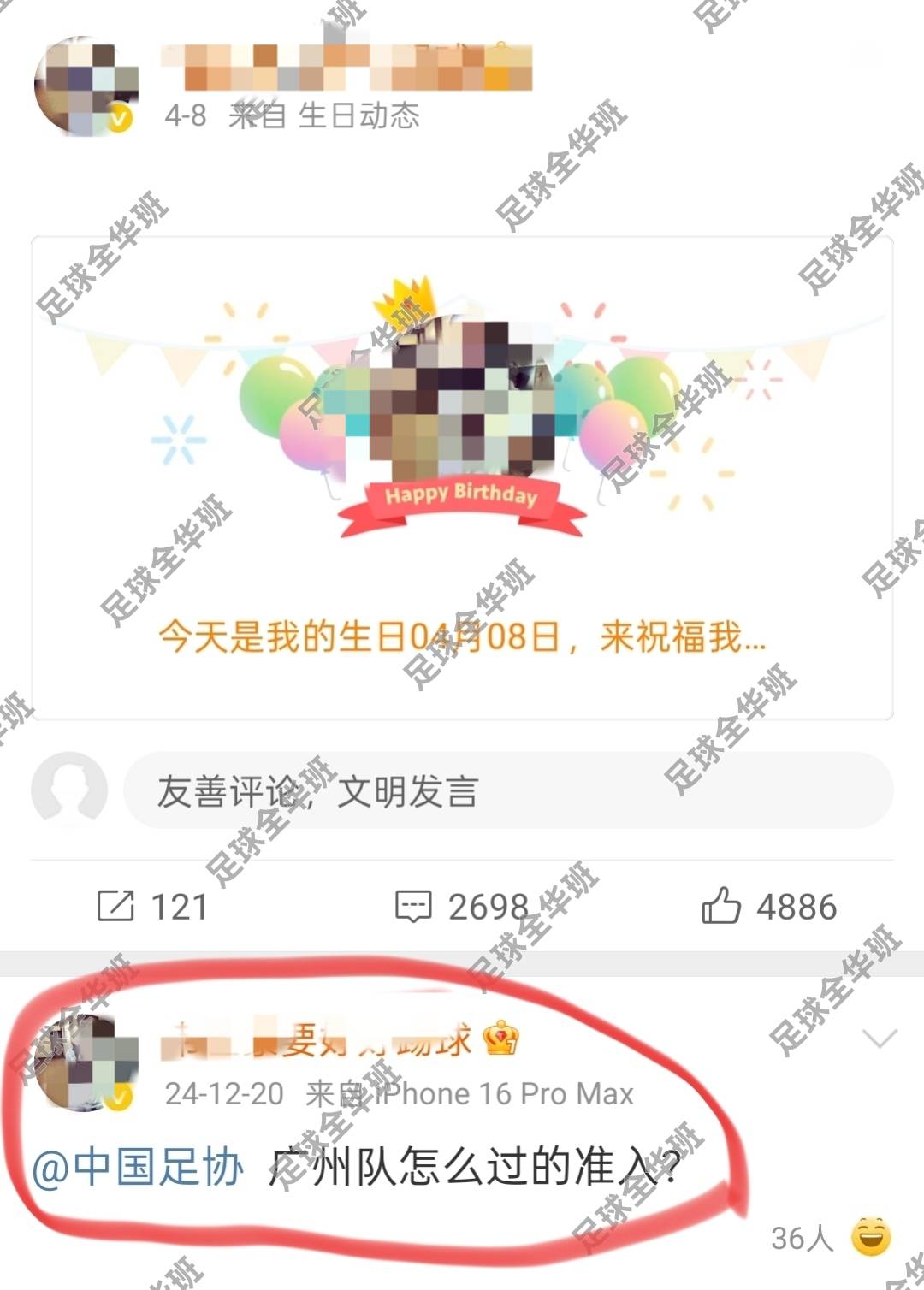
Task: Like the post with 4886 likes
Action: [x=768, y=907]
